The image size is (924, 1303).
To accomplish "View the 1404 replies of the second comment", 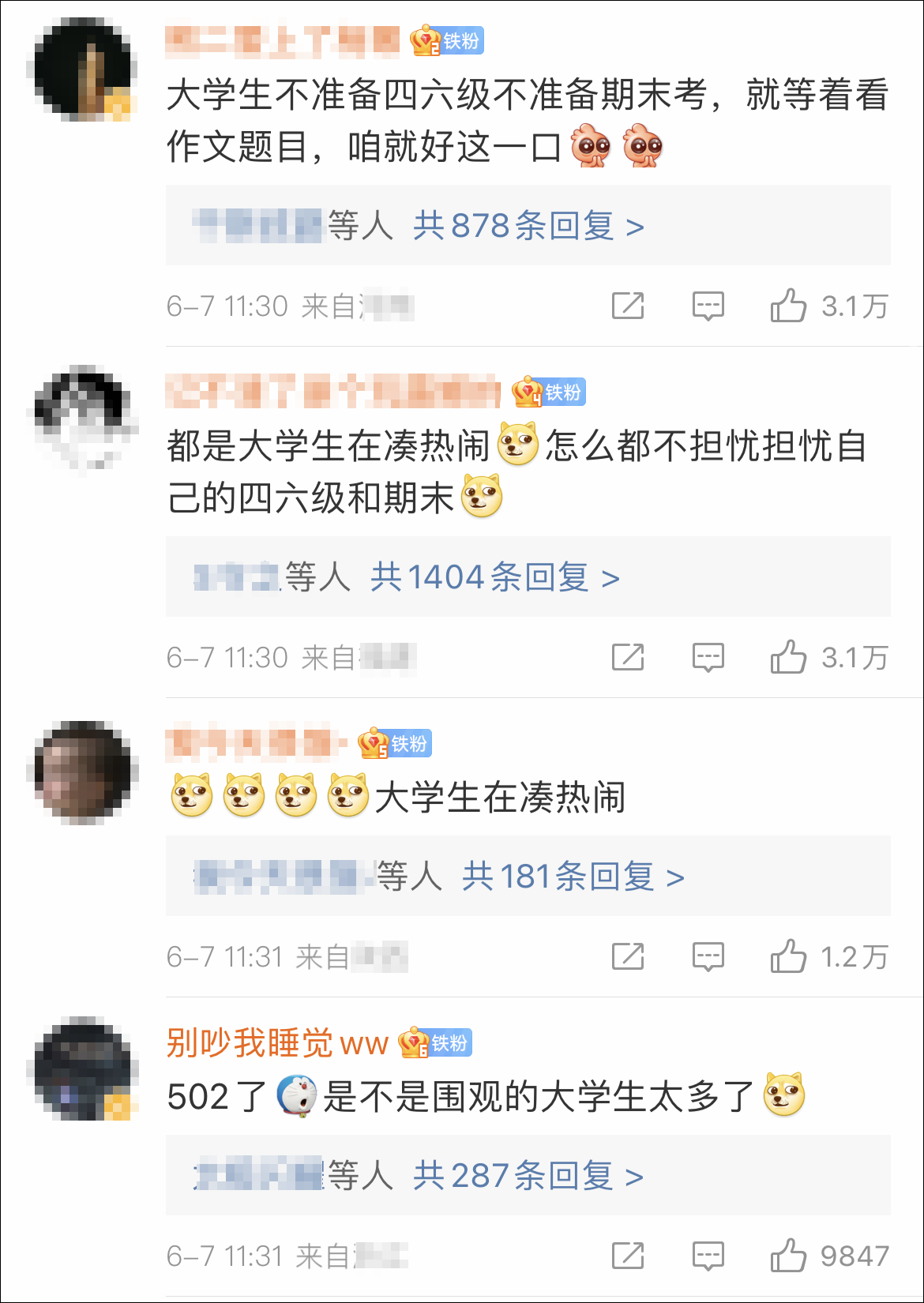I will (498, 576).
